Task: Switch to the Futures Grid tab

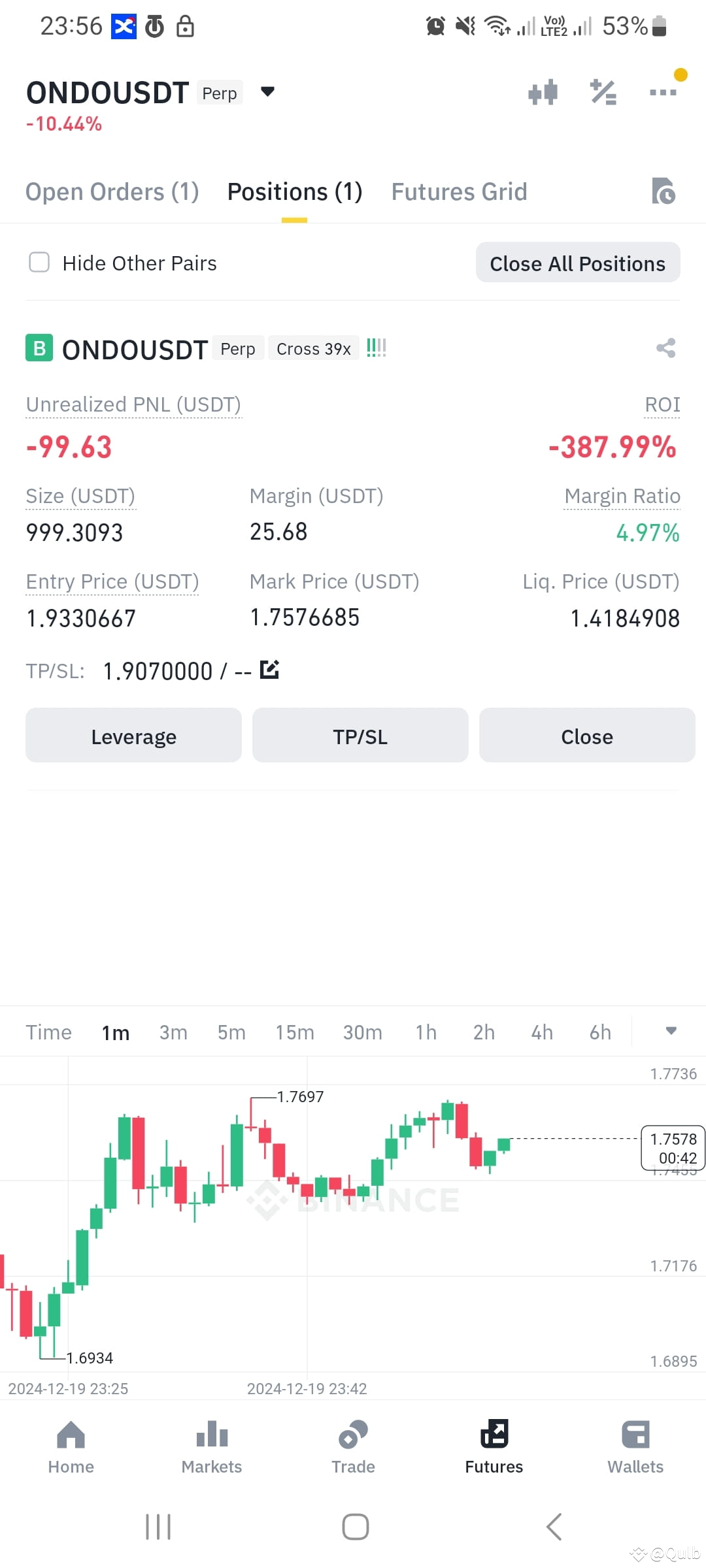Action: click(x=459, y=192)
